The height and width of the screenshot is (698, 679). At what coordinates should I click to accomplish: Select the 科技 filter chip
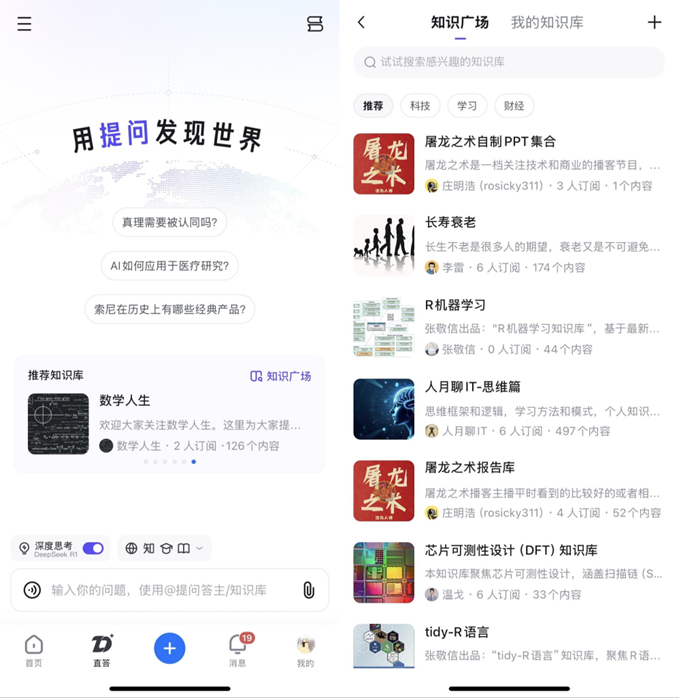420,106
